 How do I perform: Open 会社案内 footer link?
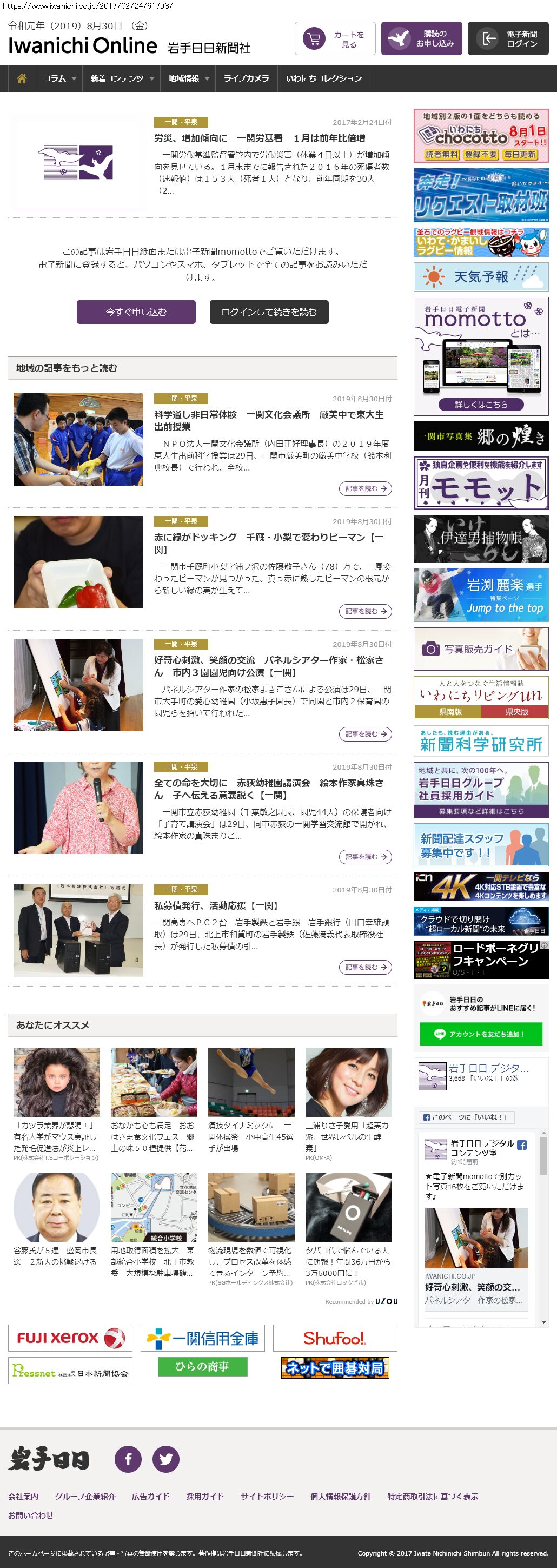click(x=23, y=1497)
